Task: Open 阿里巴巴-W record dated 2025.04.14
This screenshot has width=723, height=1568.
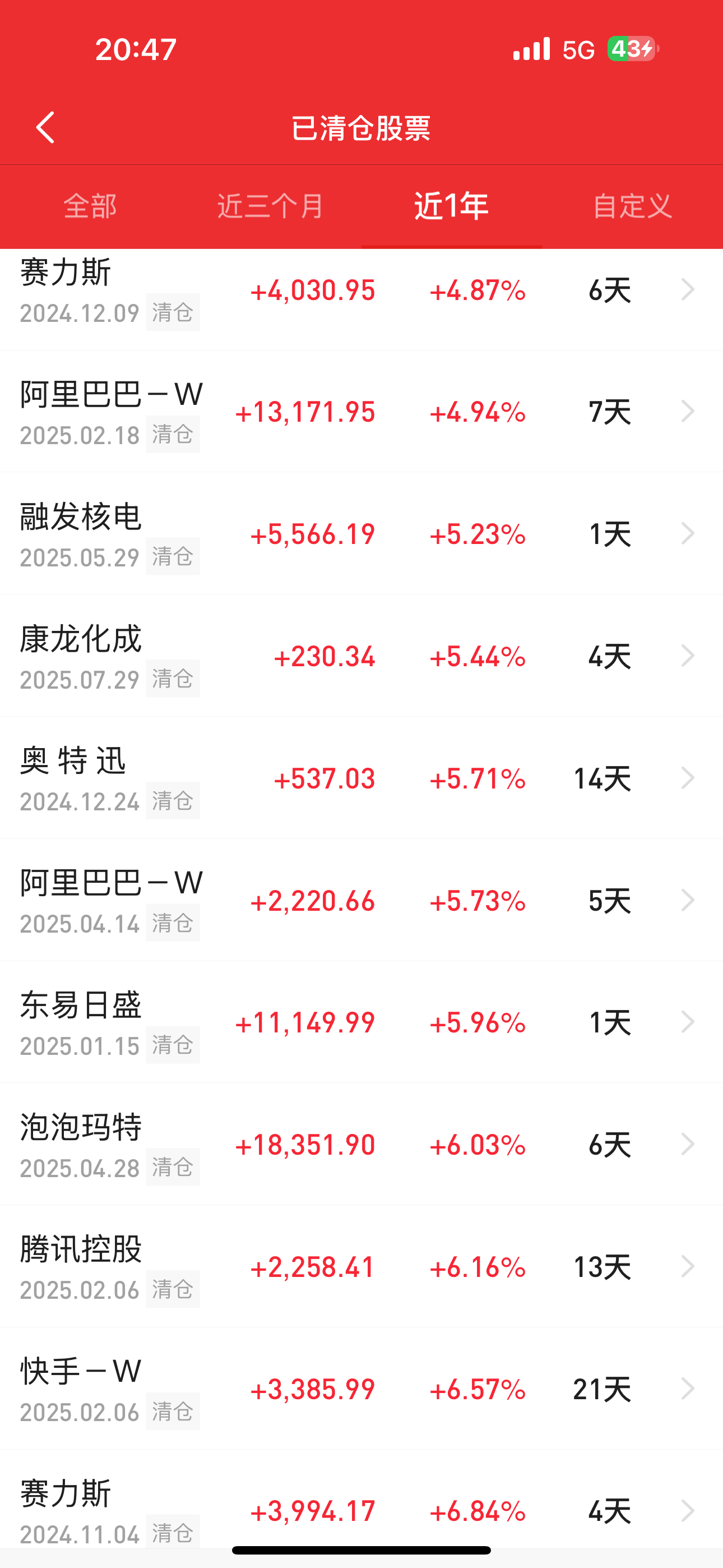Action: [361, 900]
